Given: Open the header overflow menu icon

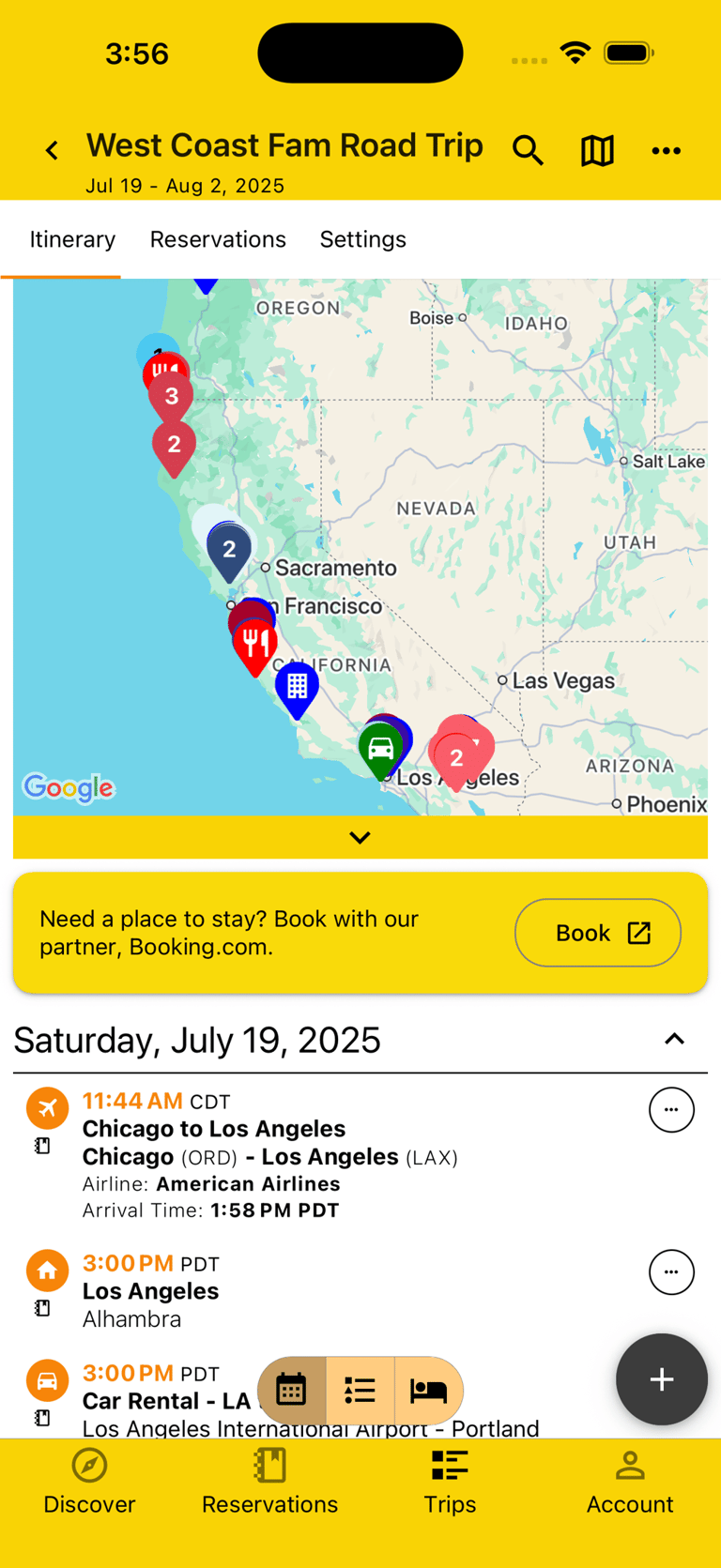Looking at the screenshot, I should tap(667, 150).
